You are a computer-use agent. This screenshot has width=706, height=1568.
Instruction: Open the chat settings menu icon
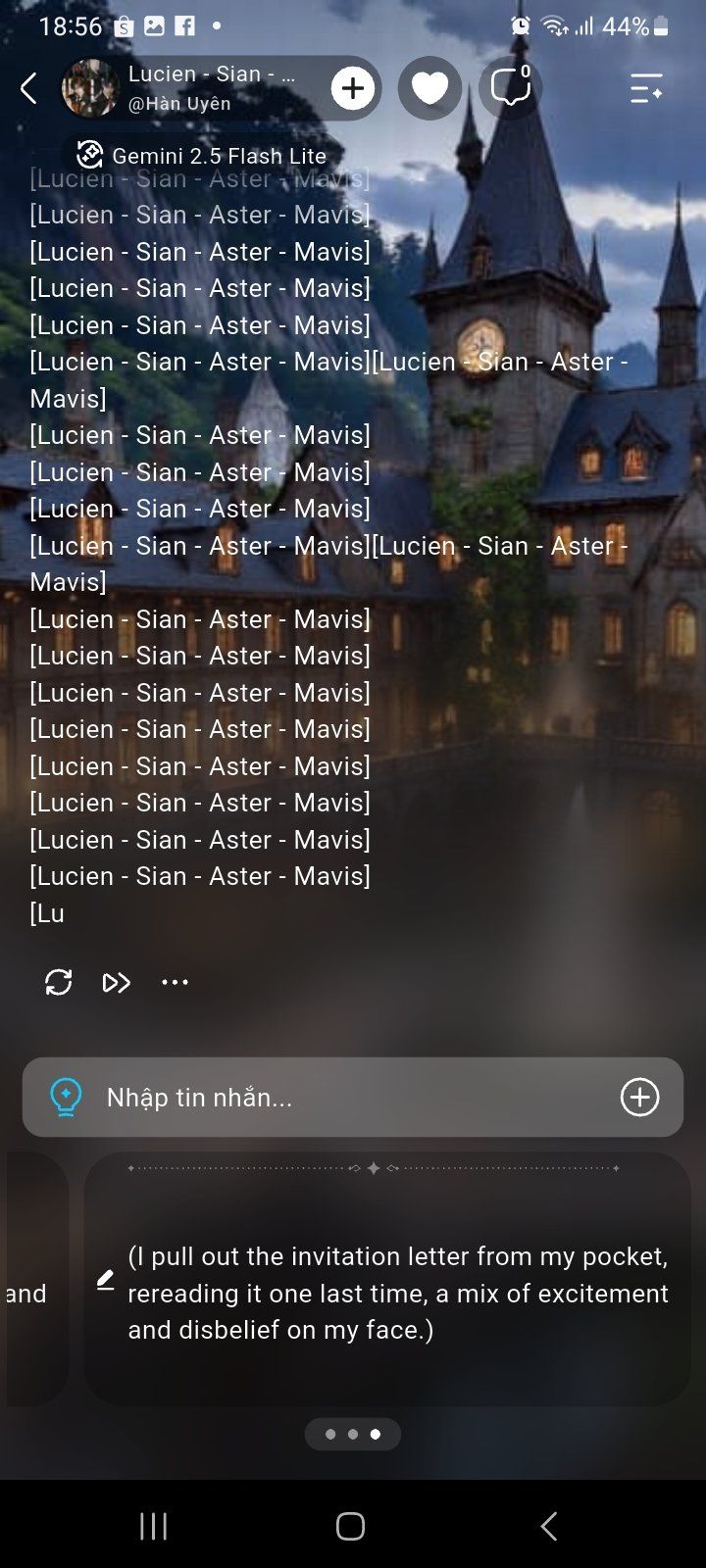(x=646, y=88)
